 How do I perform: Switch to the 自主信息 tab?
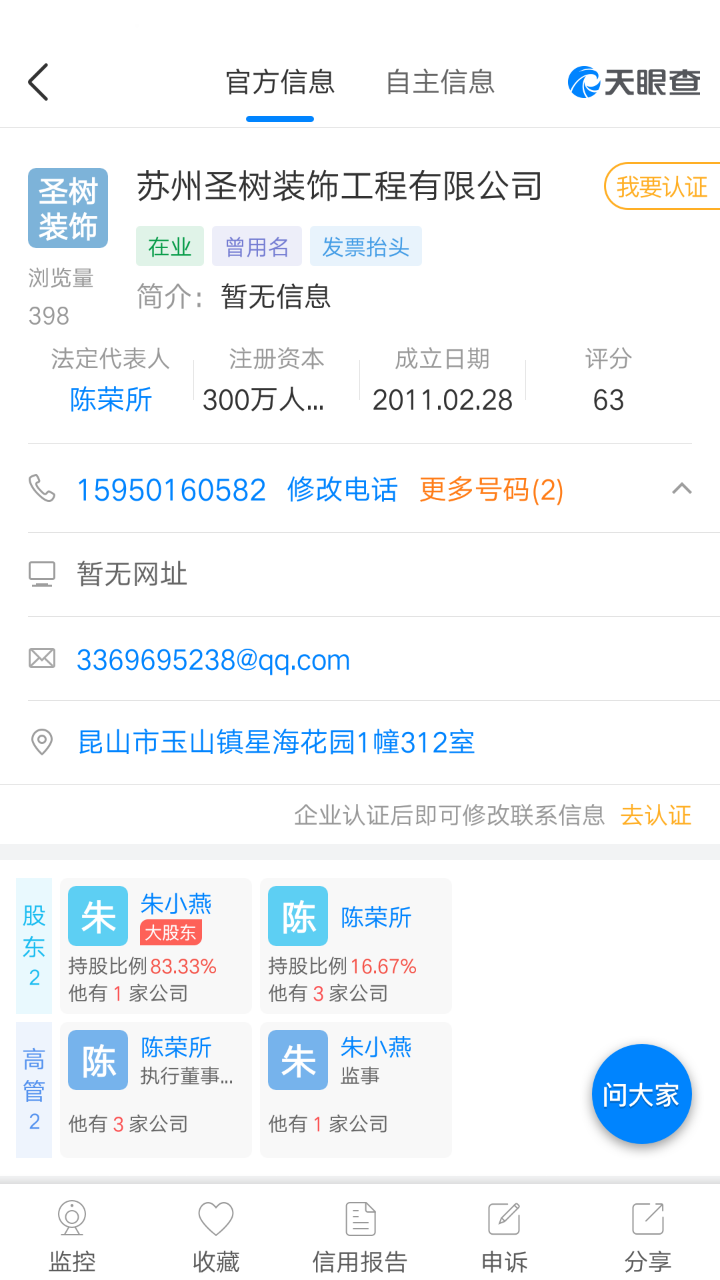(440, 82)
